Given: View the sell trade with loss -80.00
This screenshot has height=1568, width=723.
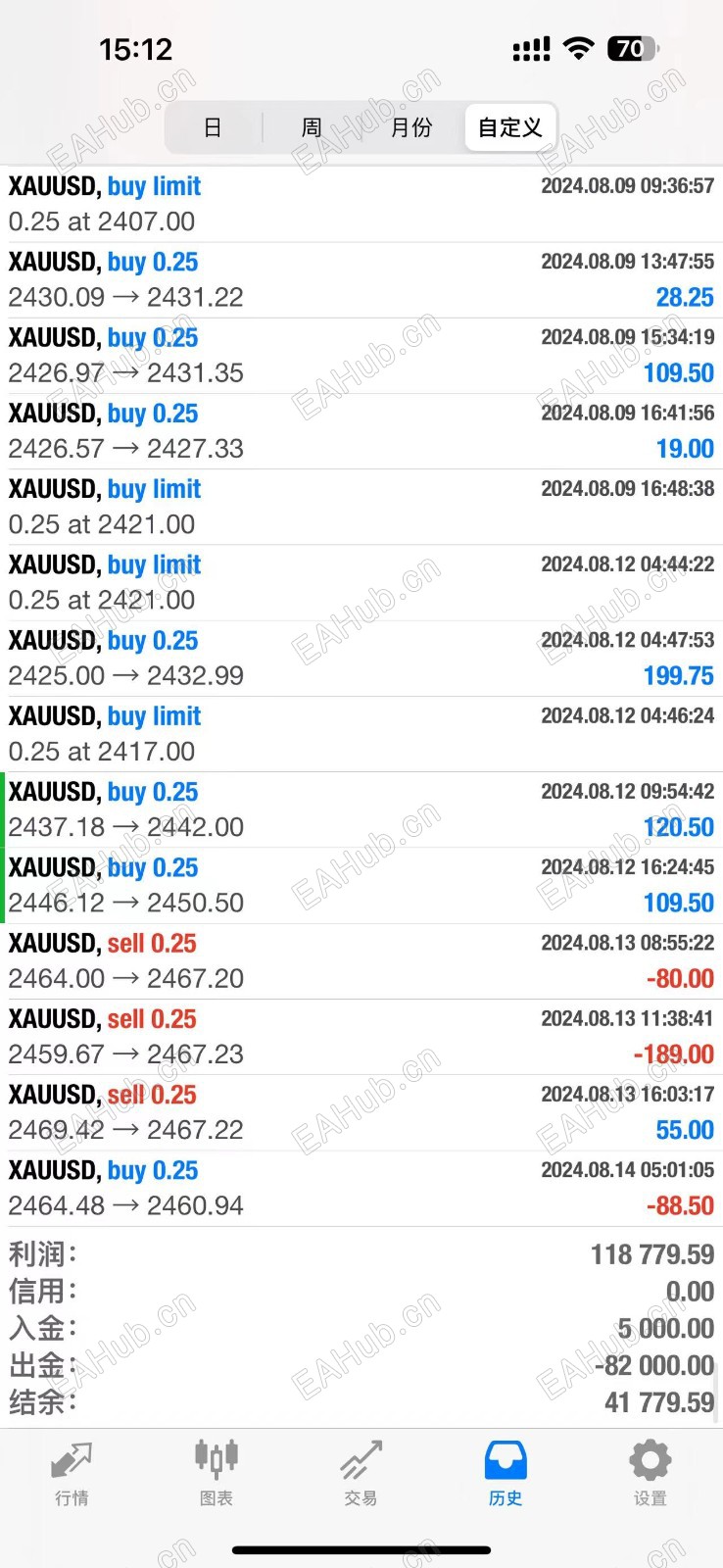Looking at the screenshot, I should (361, 961).
